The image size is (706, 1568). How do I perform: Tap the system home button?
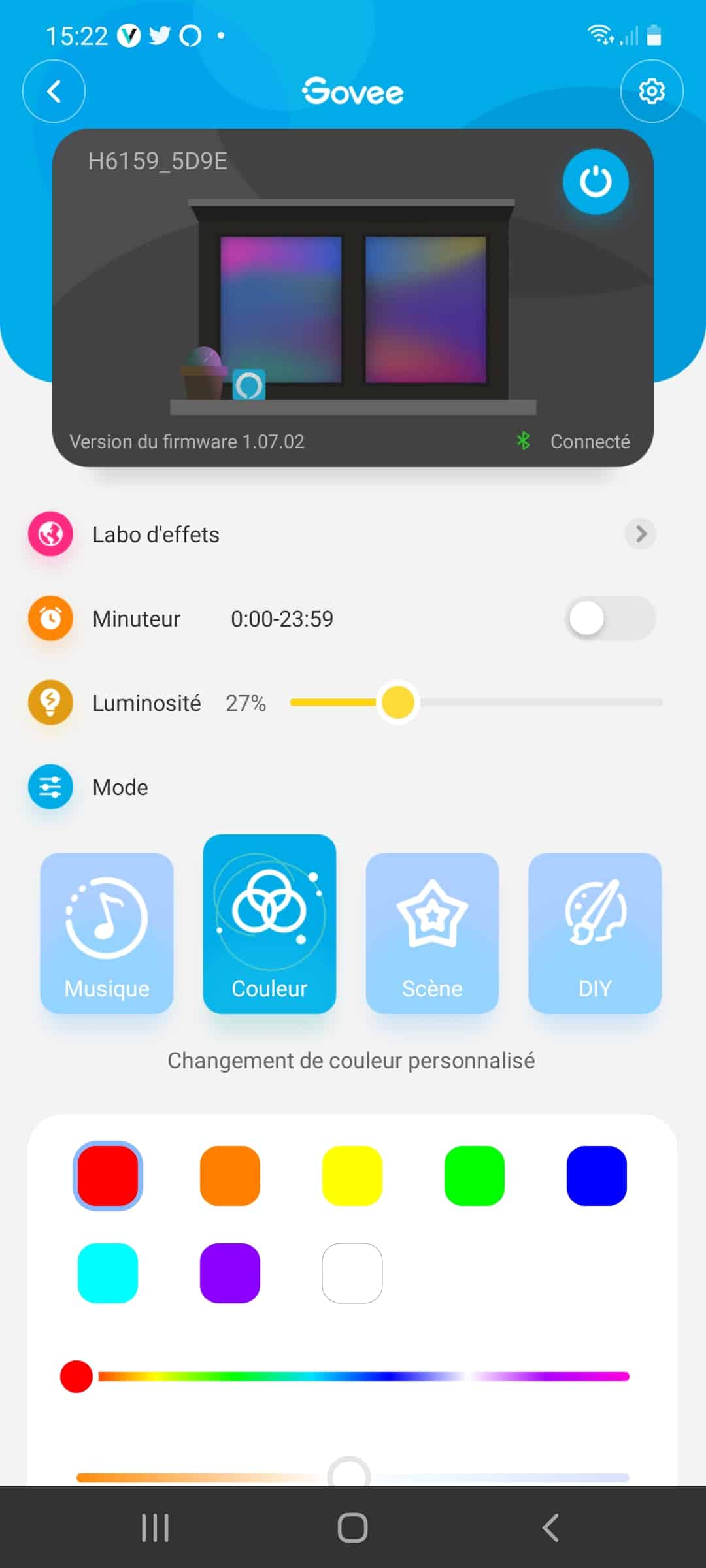(352, 1527)
